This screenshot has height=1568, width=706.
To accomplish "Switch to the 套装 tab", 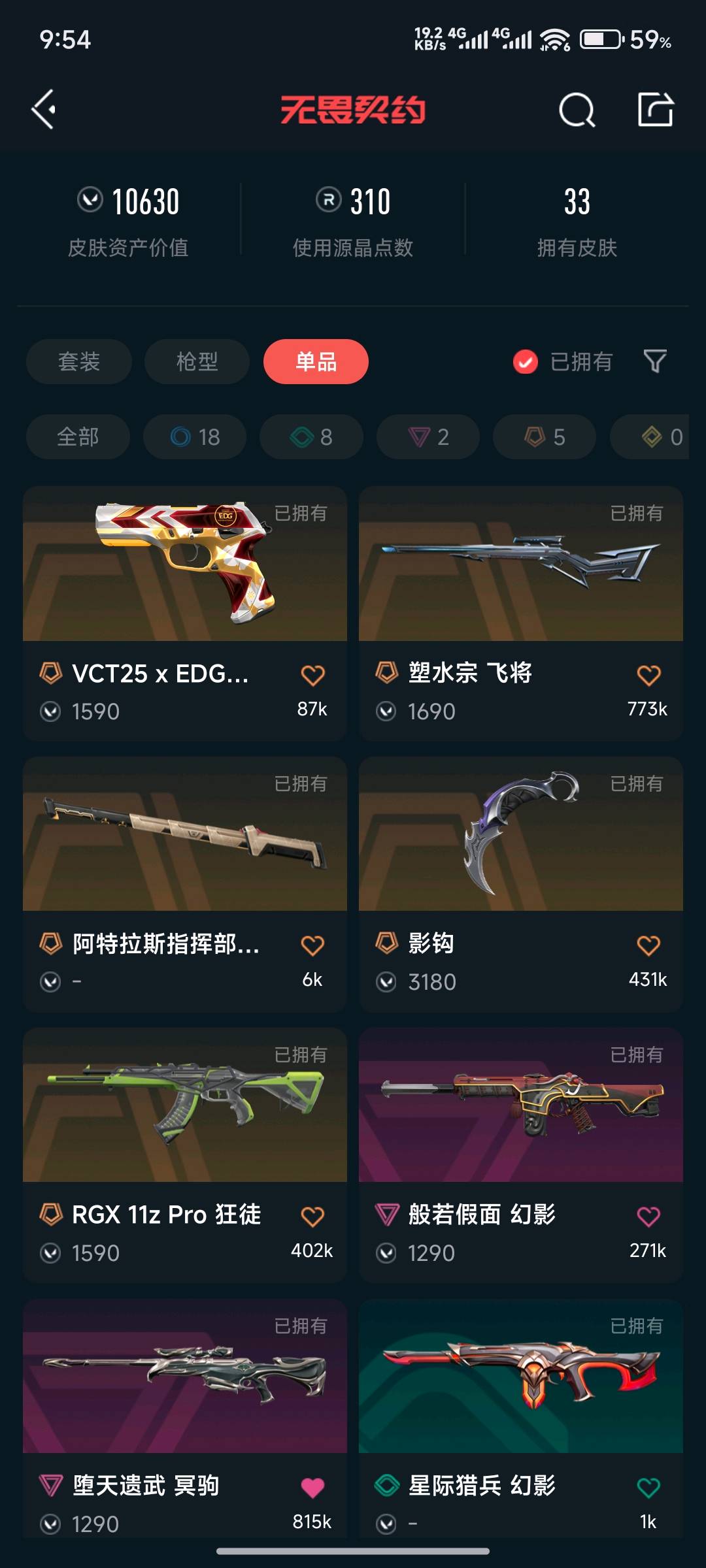I will click(79, 361).
